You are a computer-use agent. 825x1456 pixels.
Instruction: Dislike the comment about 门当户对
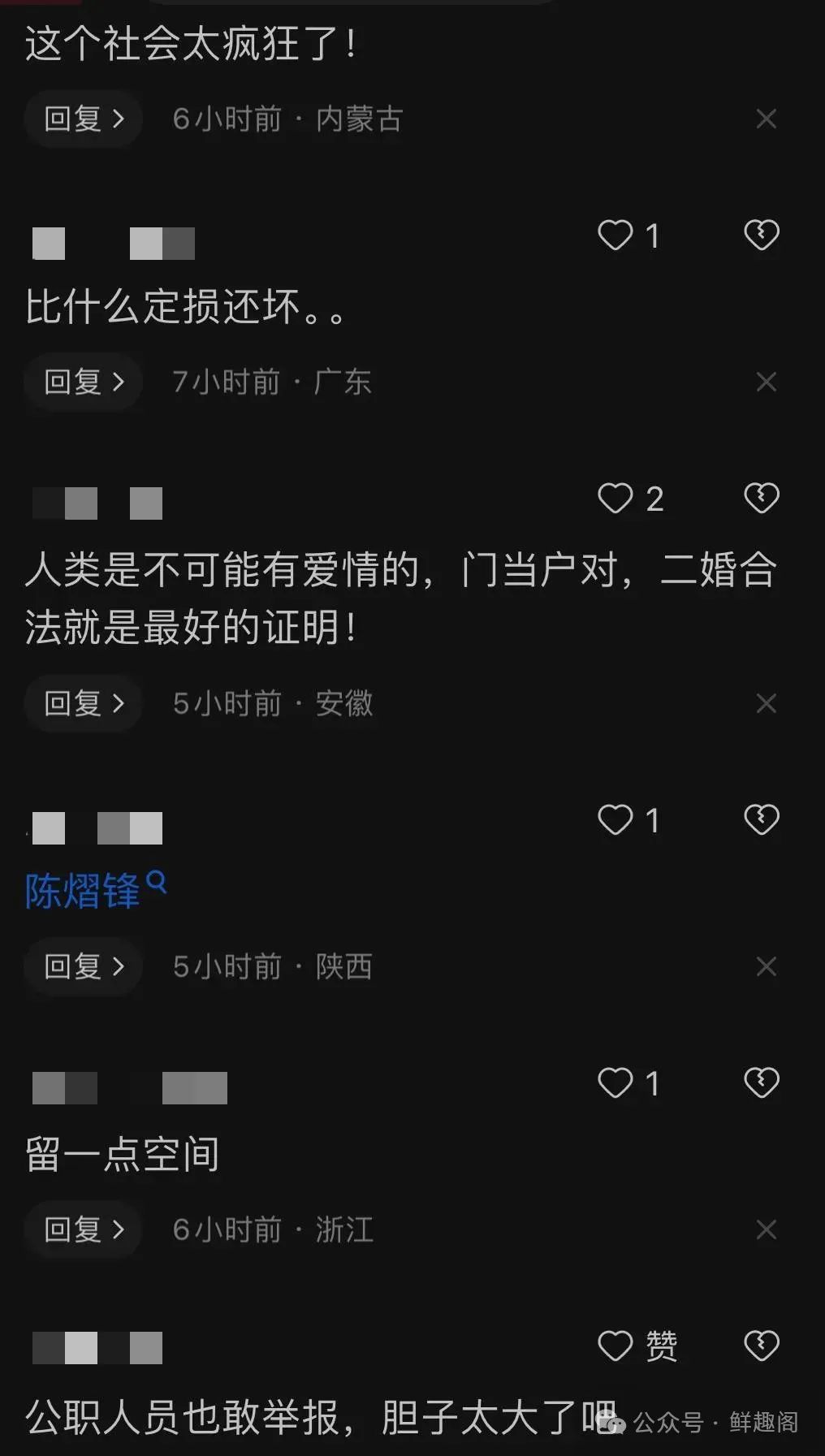pos(761,499)
